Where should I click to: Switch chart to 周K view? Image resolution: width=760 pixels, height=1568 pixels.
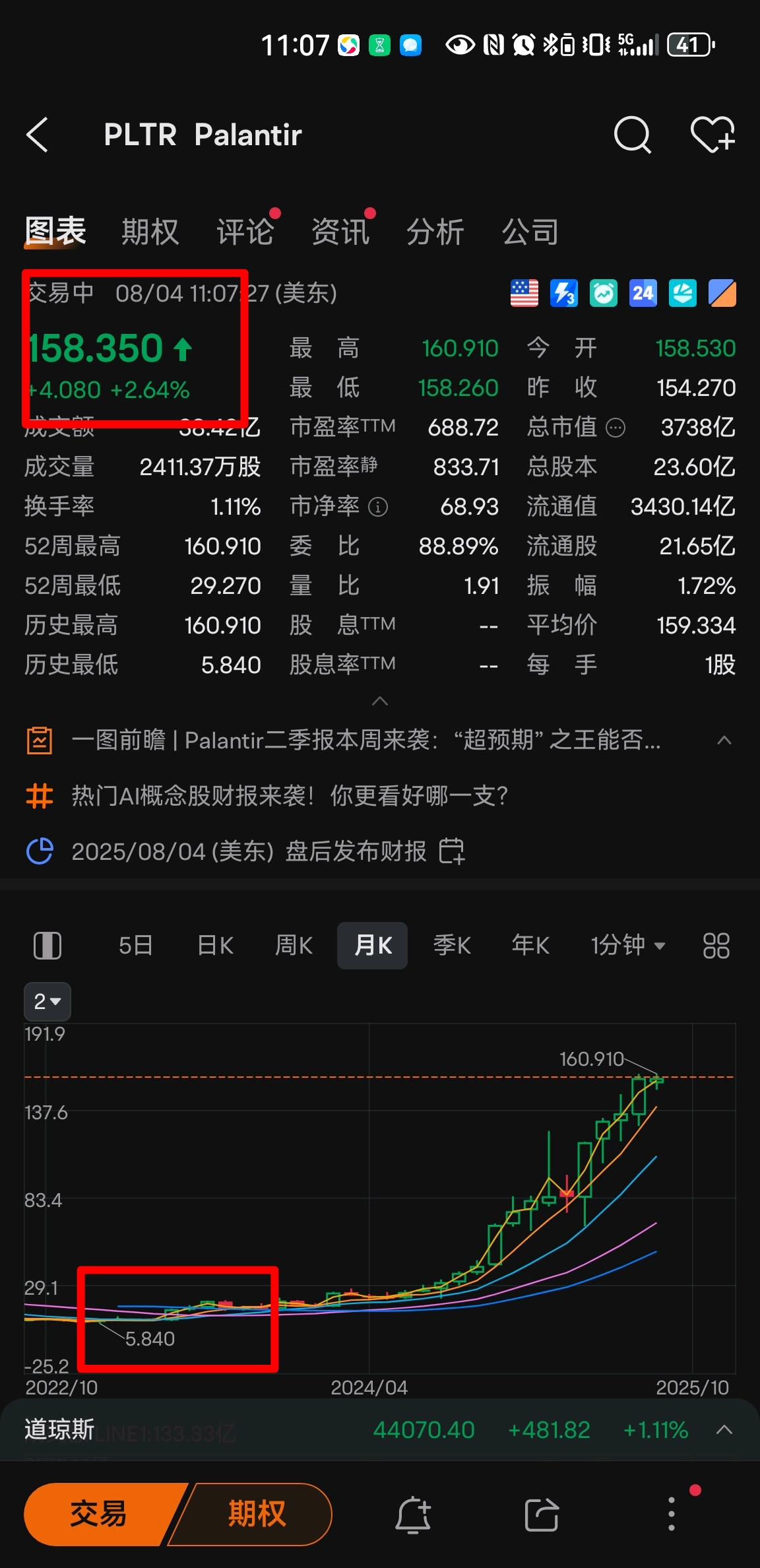[x=294, y=946]
